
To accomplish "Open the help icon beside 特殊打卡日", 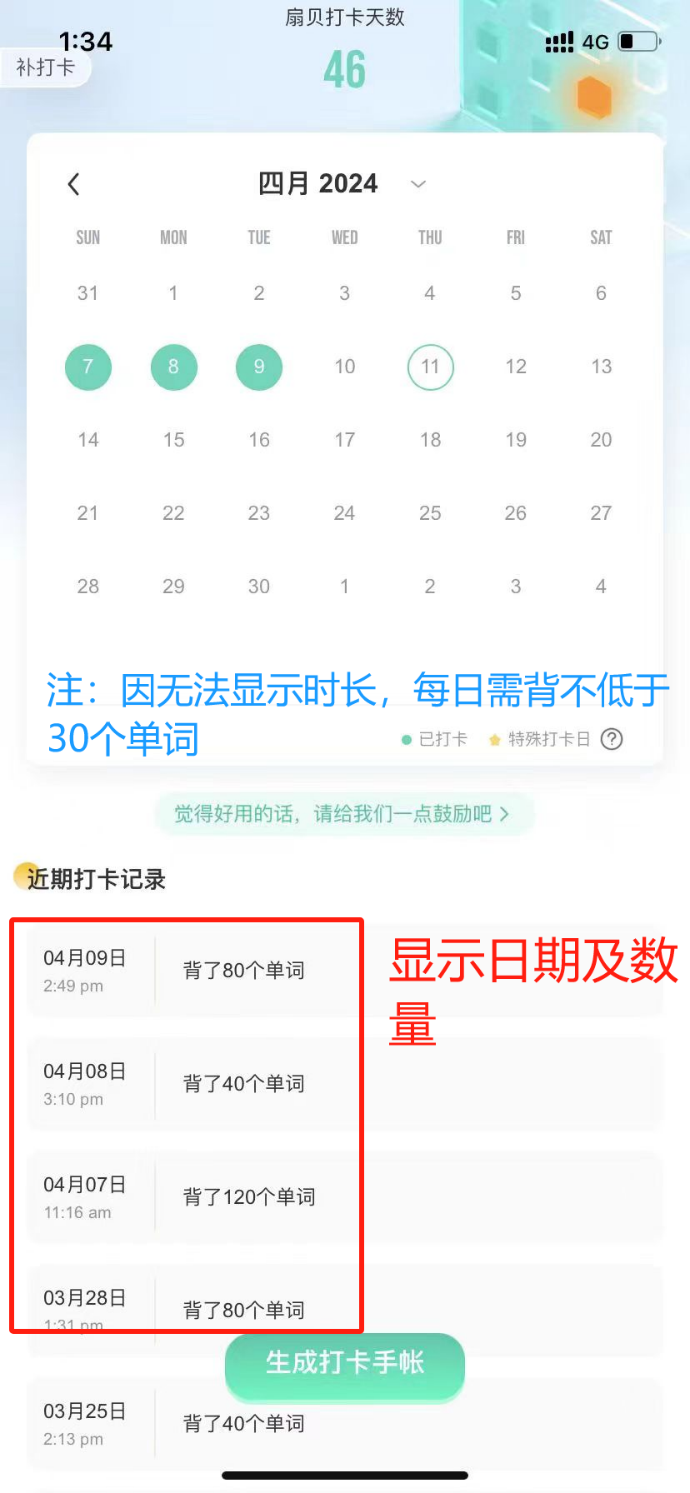I will tap(612, 739).
